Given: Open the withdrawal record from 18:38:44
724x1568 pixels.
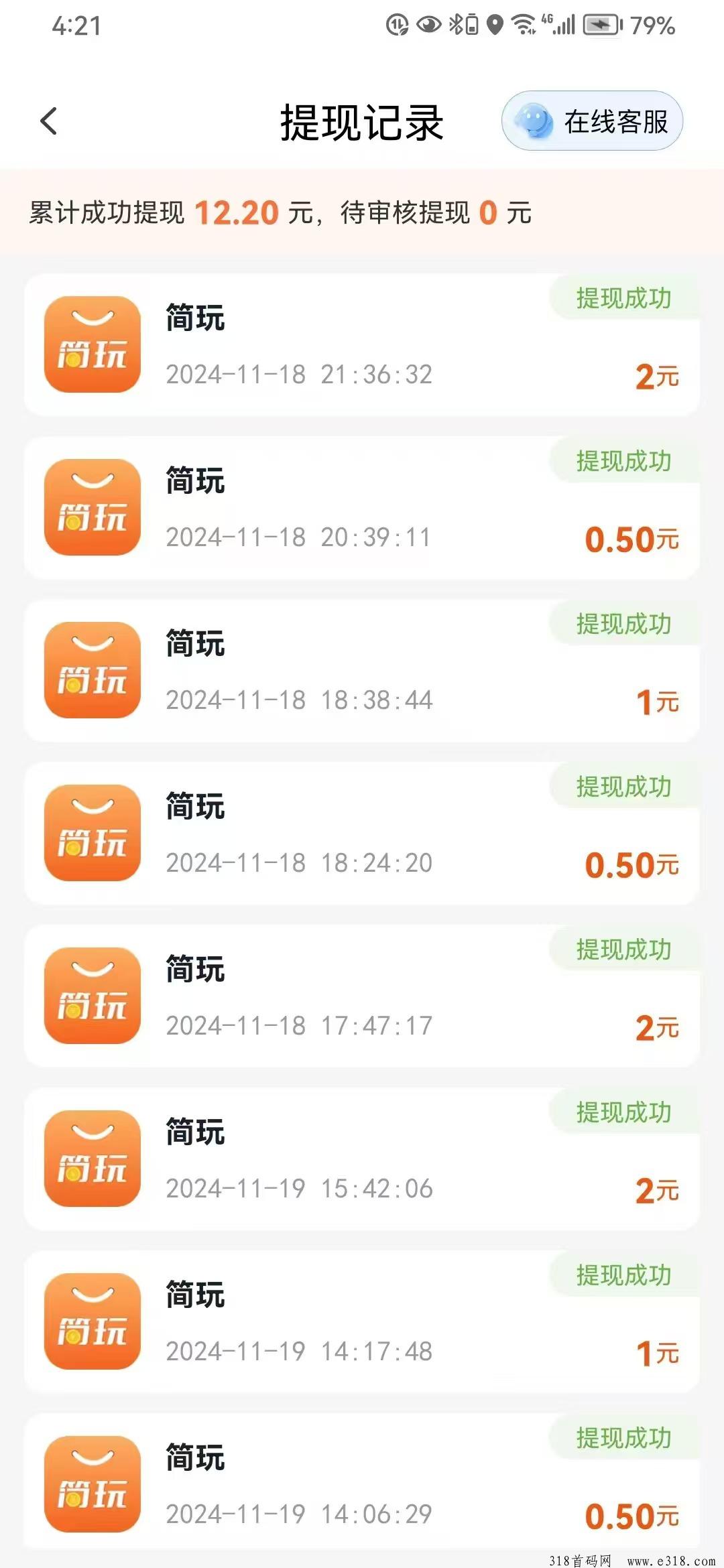Looking at the screenshot, I should pos(362,670).
